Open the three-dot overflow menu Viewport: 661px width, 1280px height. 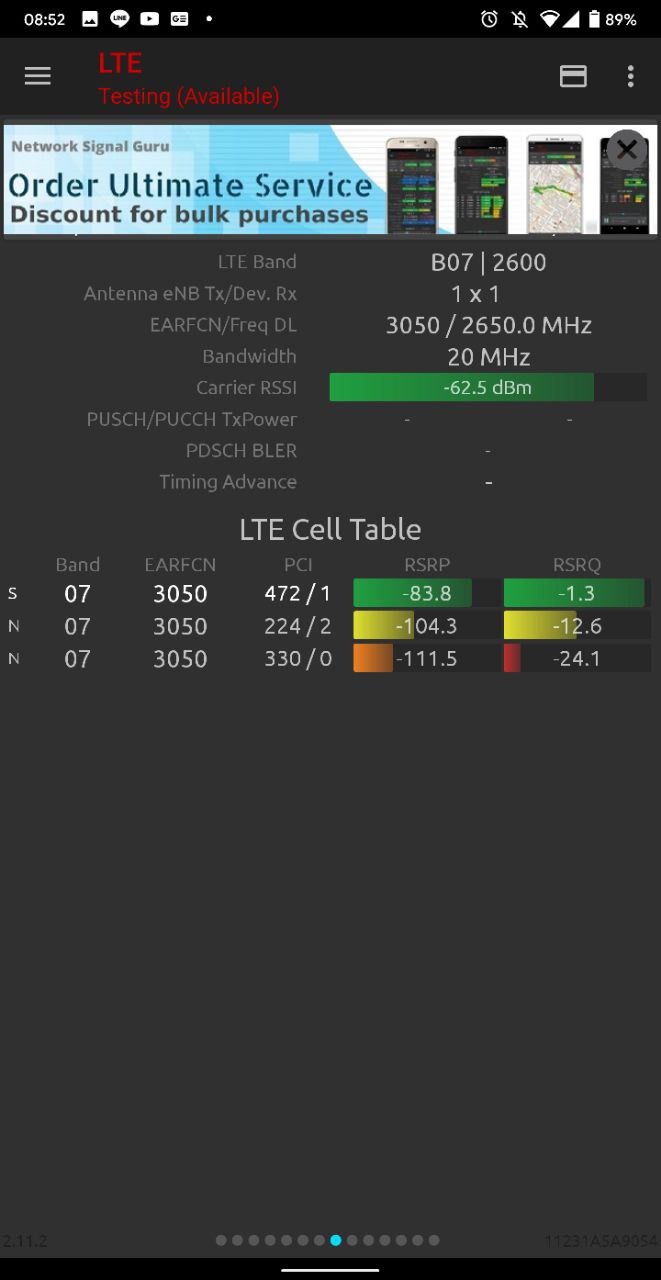[630, 76]
